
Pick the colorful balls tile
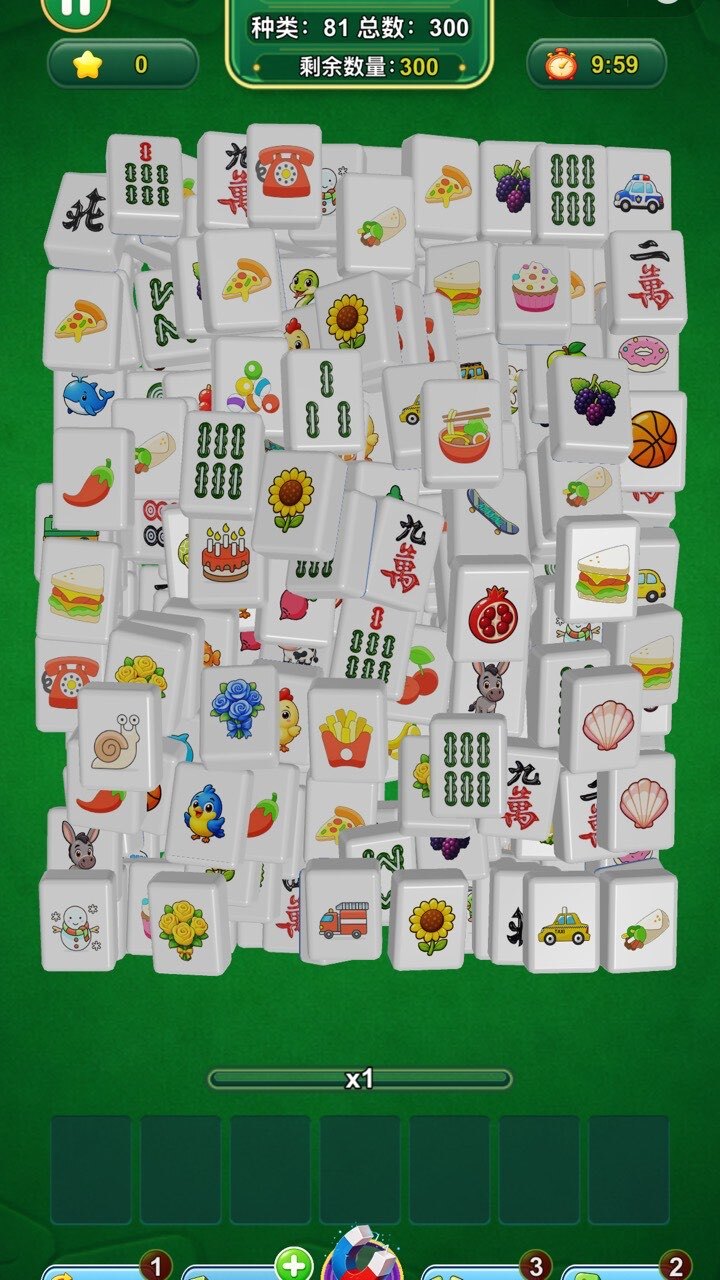(x=247, y=387)
